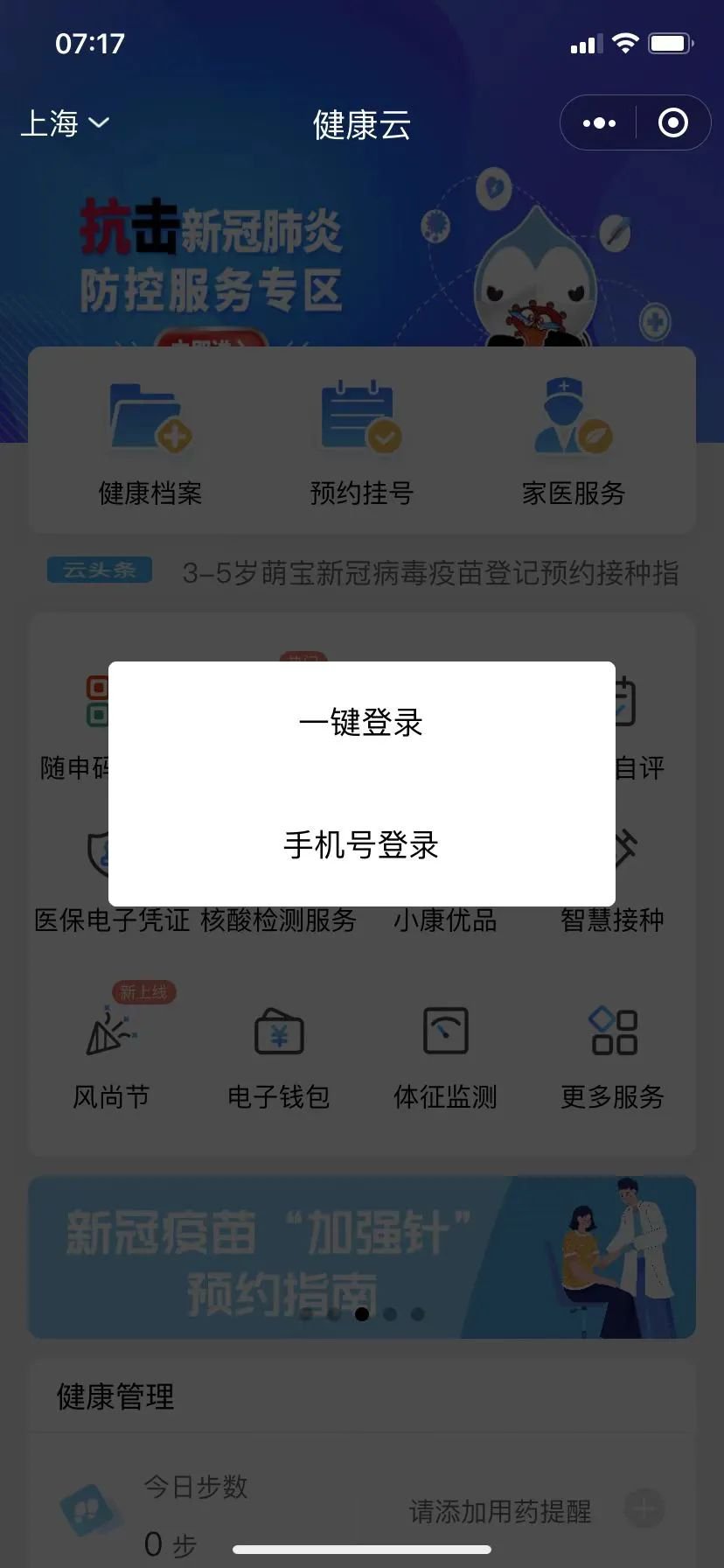Image resolution: width=724 pixels, height=1568 pixels.
Task: Open 核酸检测服务 nucleic acid testing
Action: coord(278,920)
